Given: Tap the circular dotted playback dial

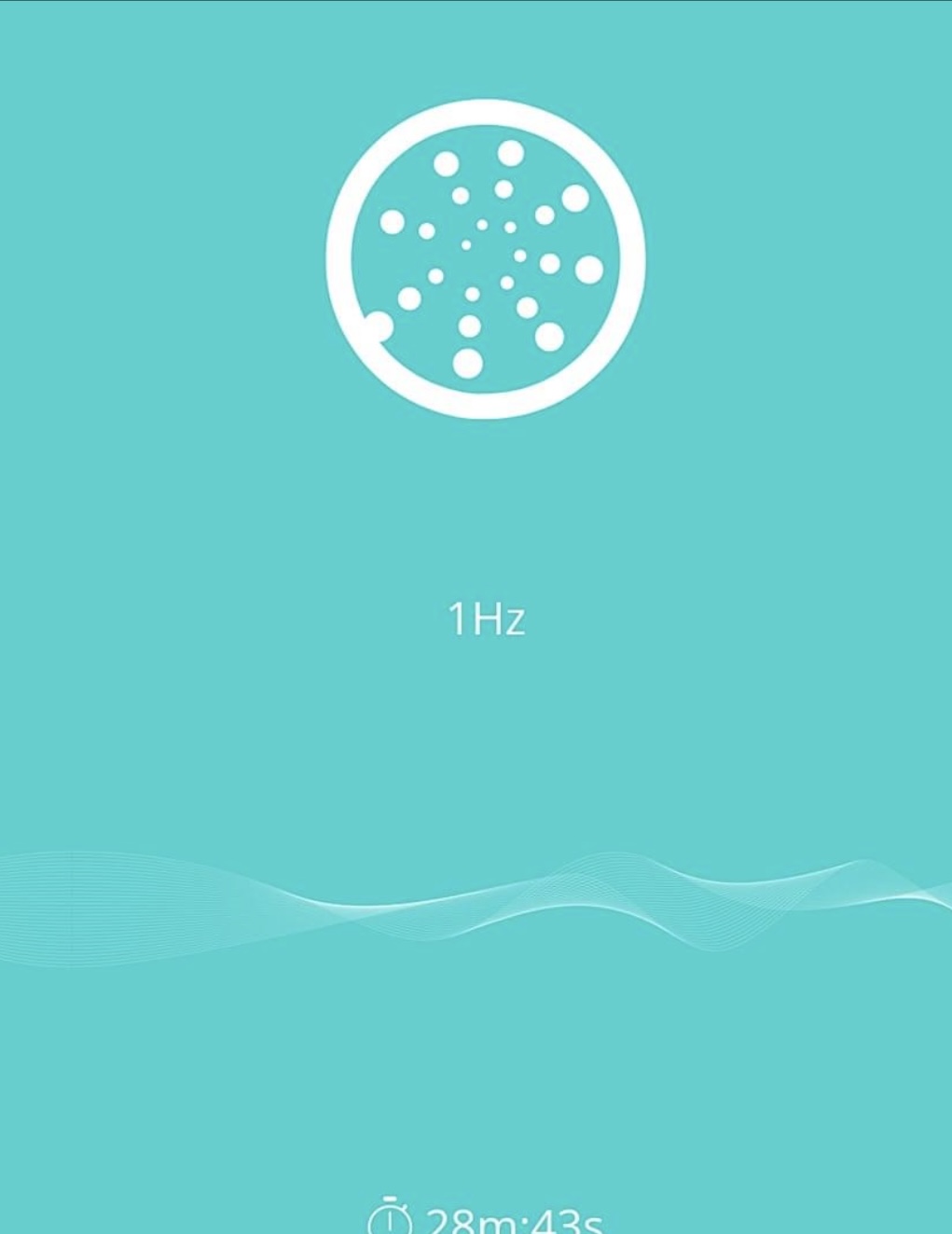Looking at the screenshot, I should 486,258.
